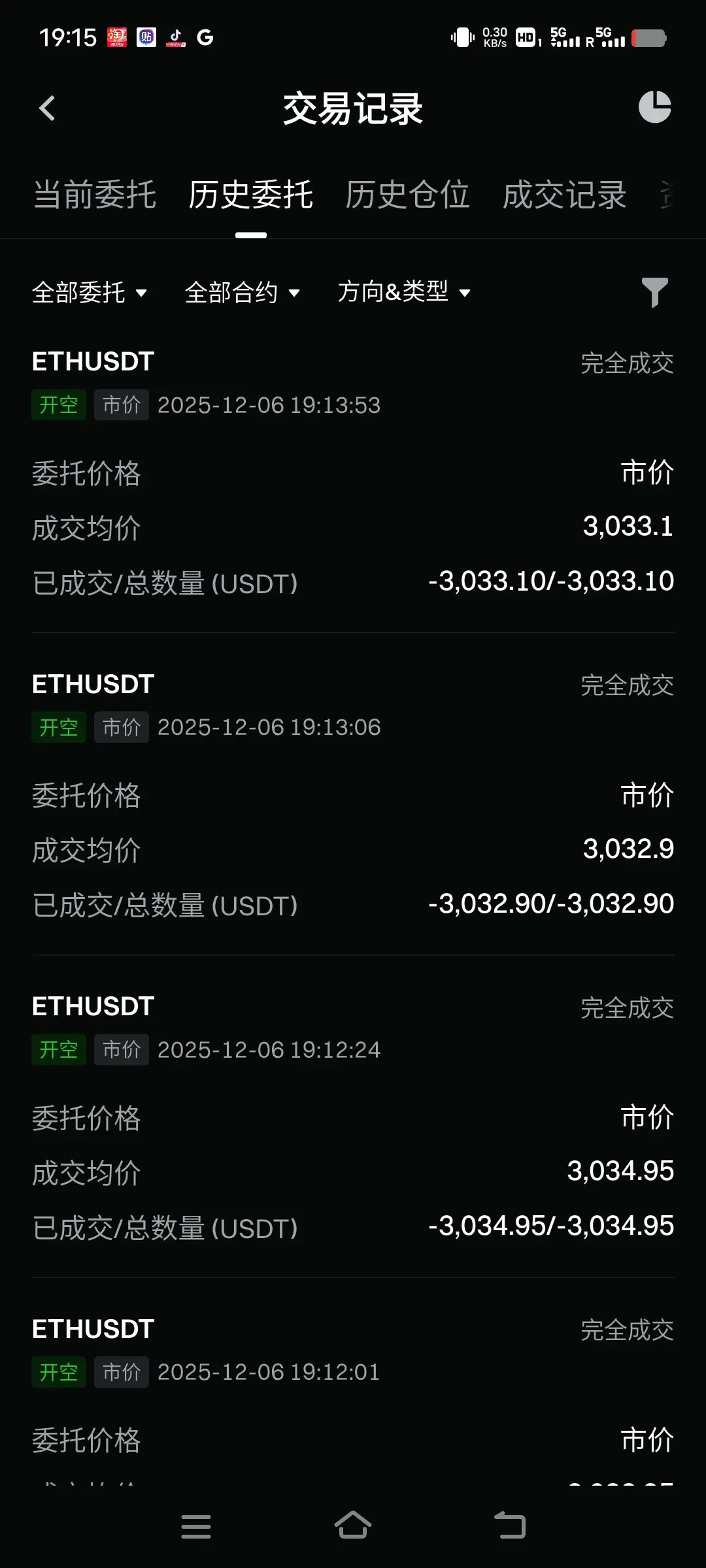View the ETHUSDT order from 19:12:01
Viewport: 706px width, 1568px height.
[353, 1329]
